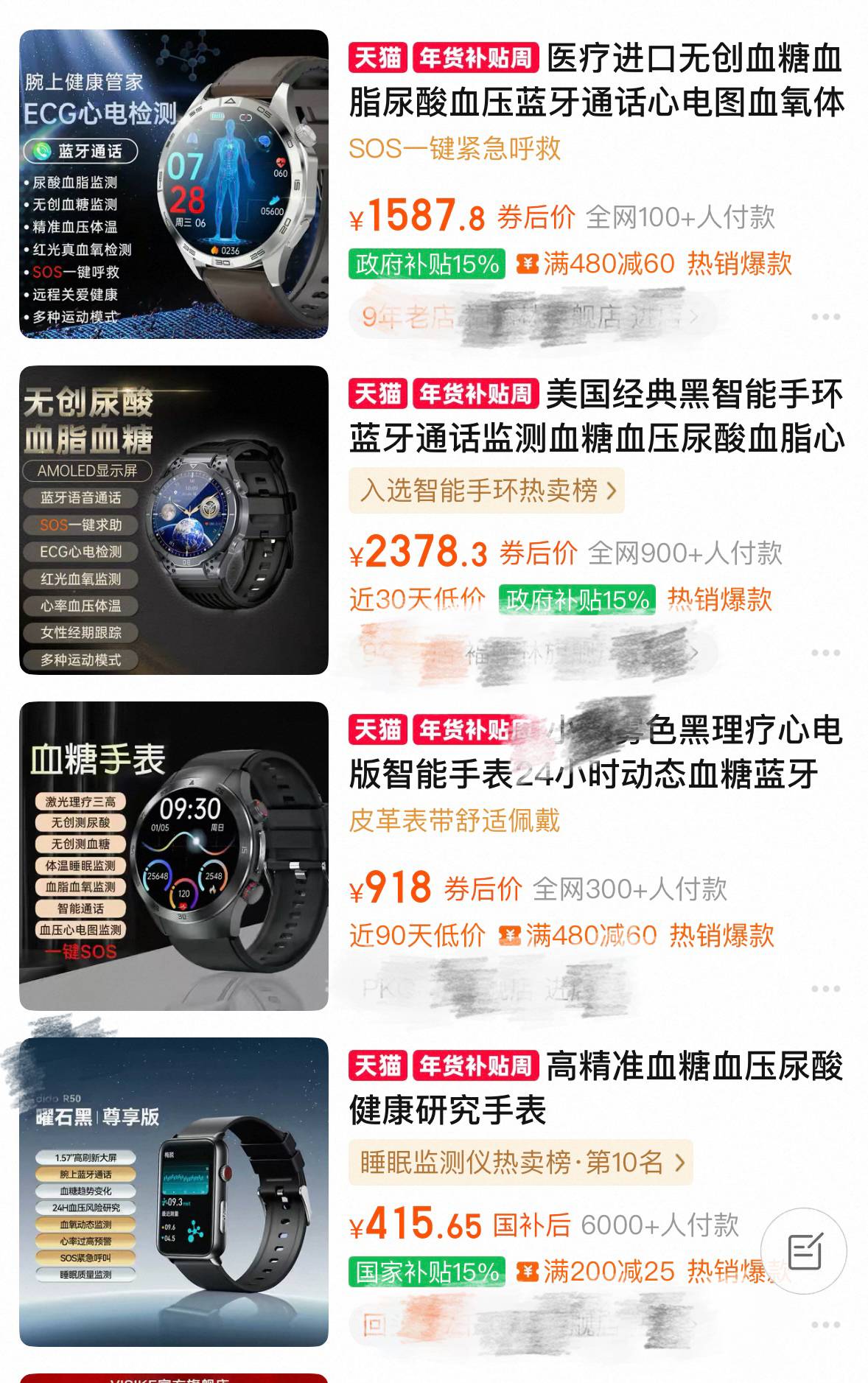Open more options for the ¥918 watch
This screenshot has width=868, height=1383.
coord(825,989)
